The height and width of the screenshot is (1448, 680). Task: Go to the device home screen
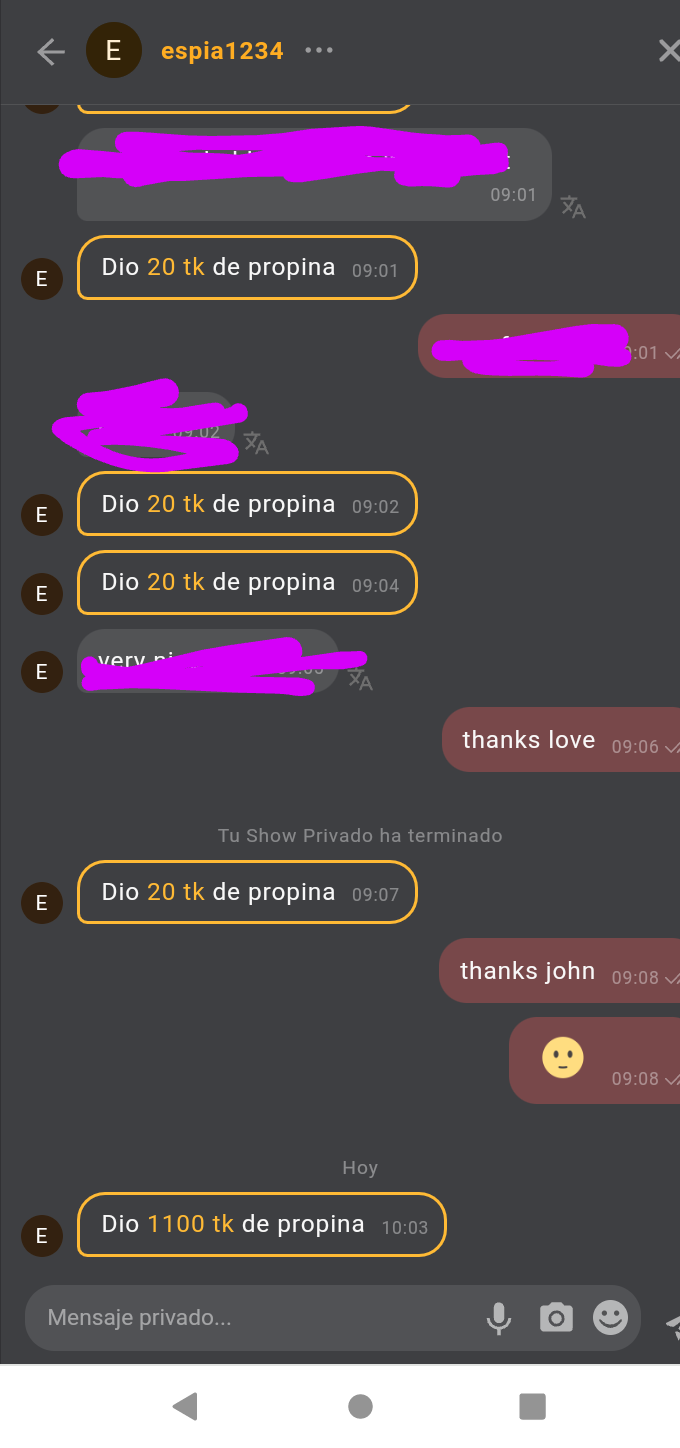[360, 1406]
